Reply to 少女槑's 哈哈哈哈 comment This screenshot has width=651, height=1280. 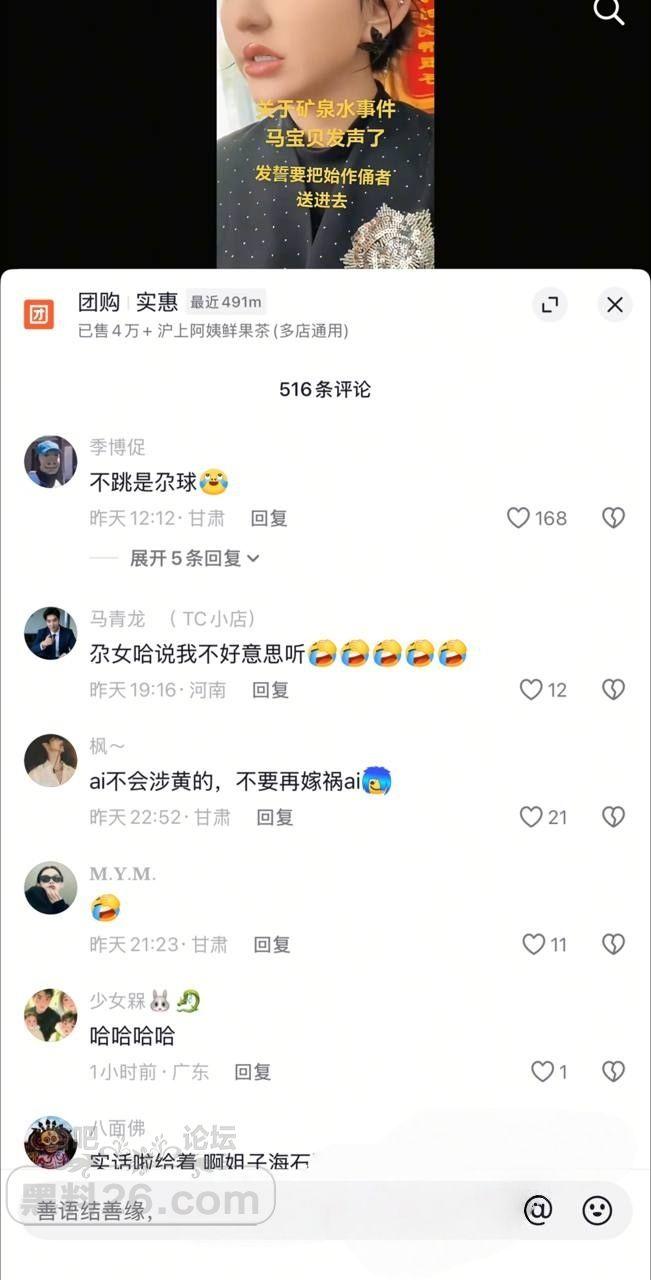coord(253,1072)
